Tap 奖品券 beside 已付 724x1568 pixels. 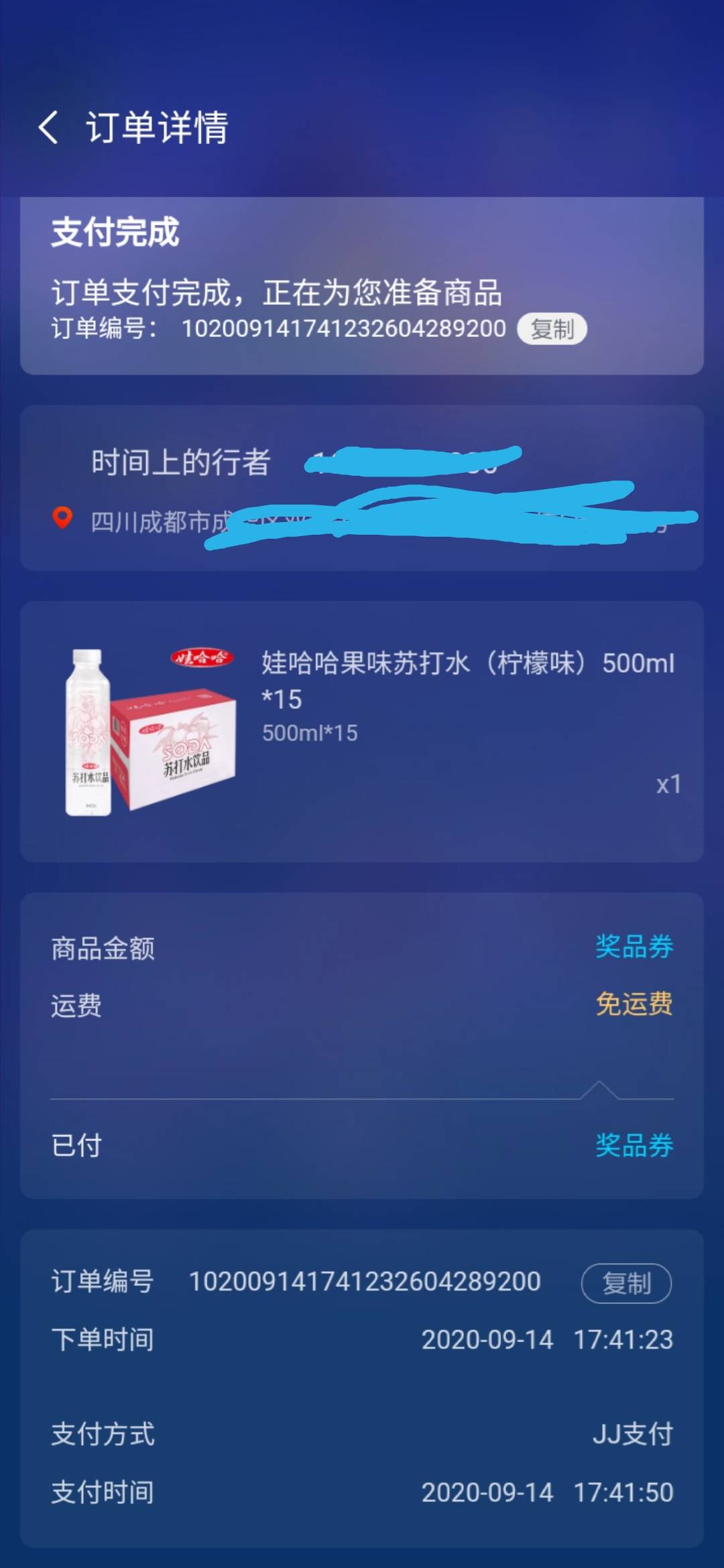tap(635, 1146)
